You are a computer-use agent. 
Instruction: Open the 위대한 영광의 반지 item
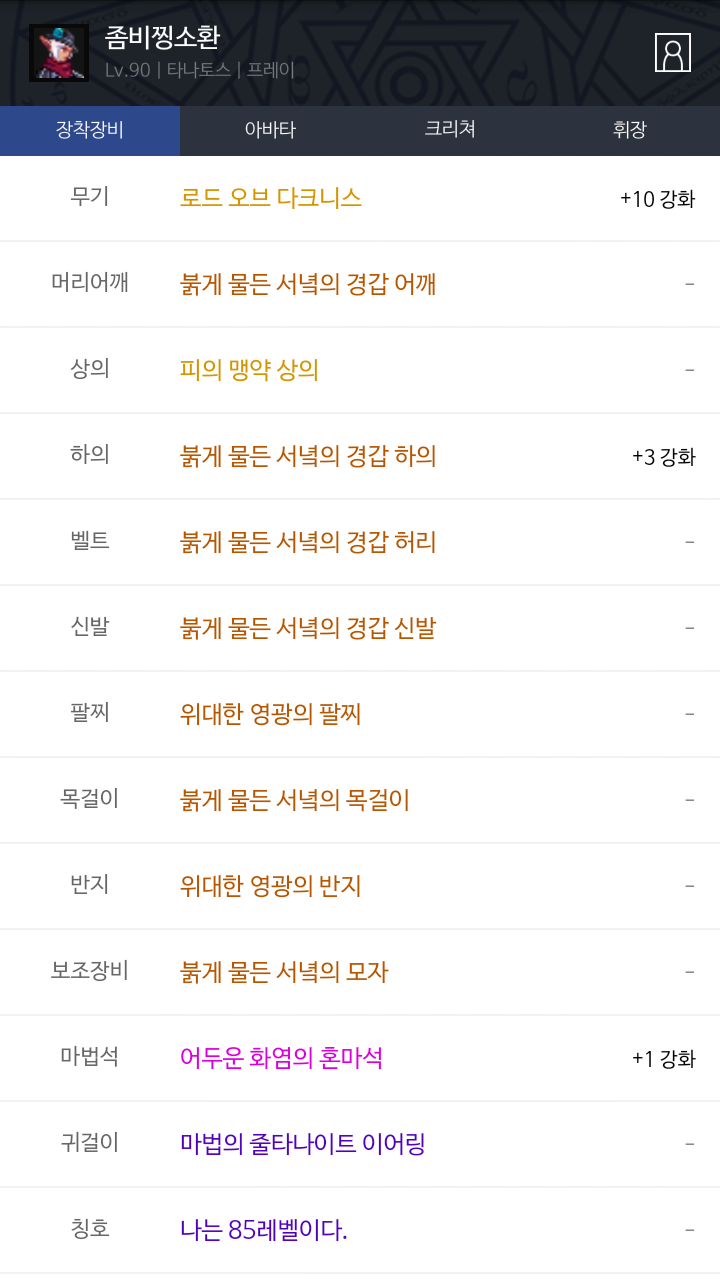tap(271, 886)
